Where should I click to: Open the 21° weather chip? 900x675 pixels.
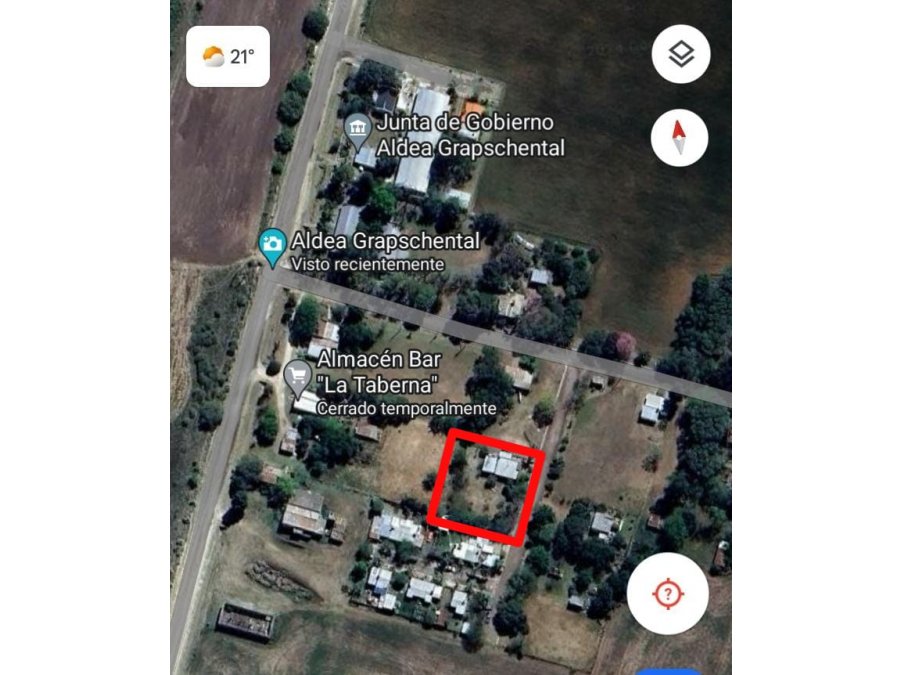click(x=228, y=56)
